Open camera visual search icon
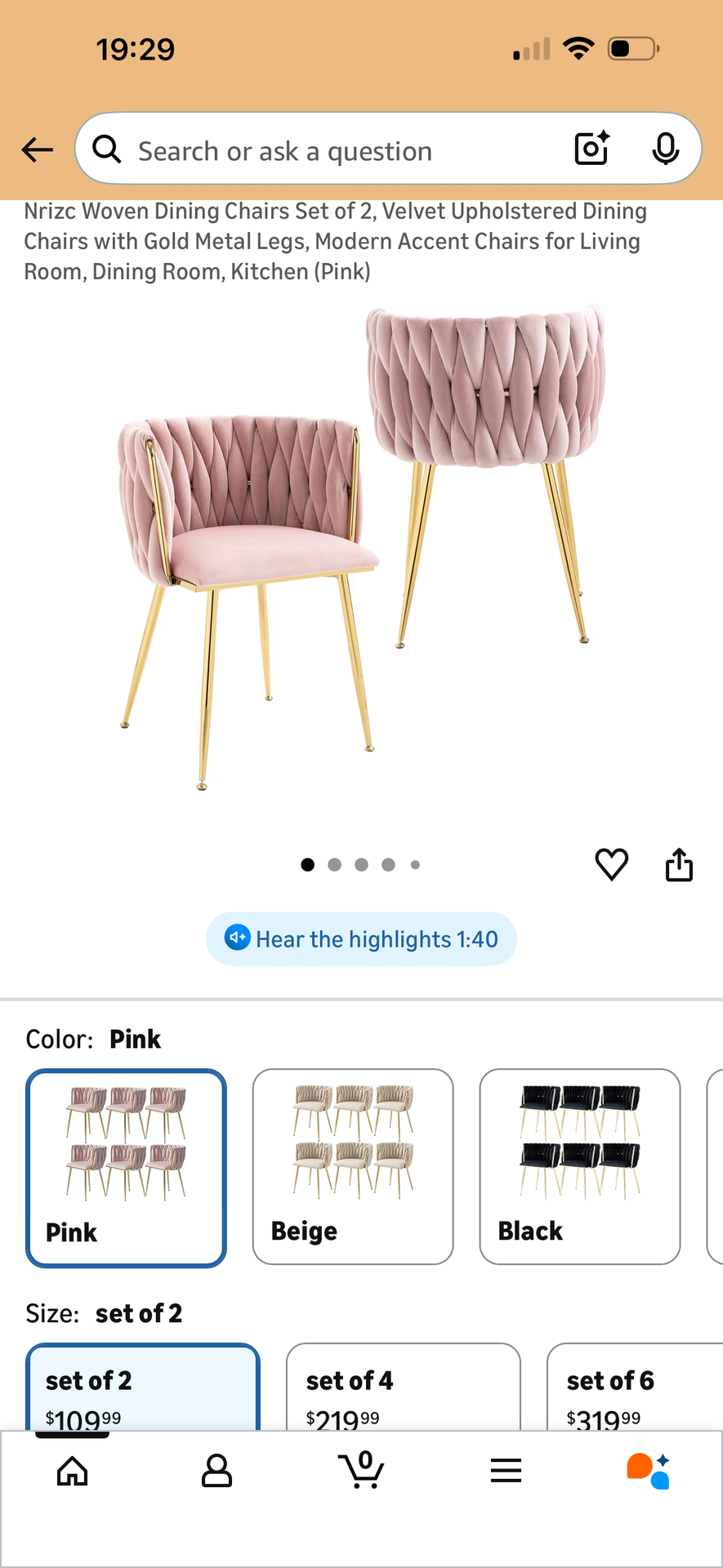723x1568 pixels. (591, 149)
